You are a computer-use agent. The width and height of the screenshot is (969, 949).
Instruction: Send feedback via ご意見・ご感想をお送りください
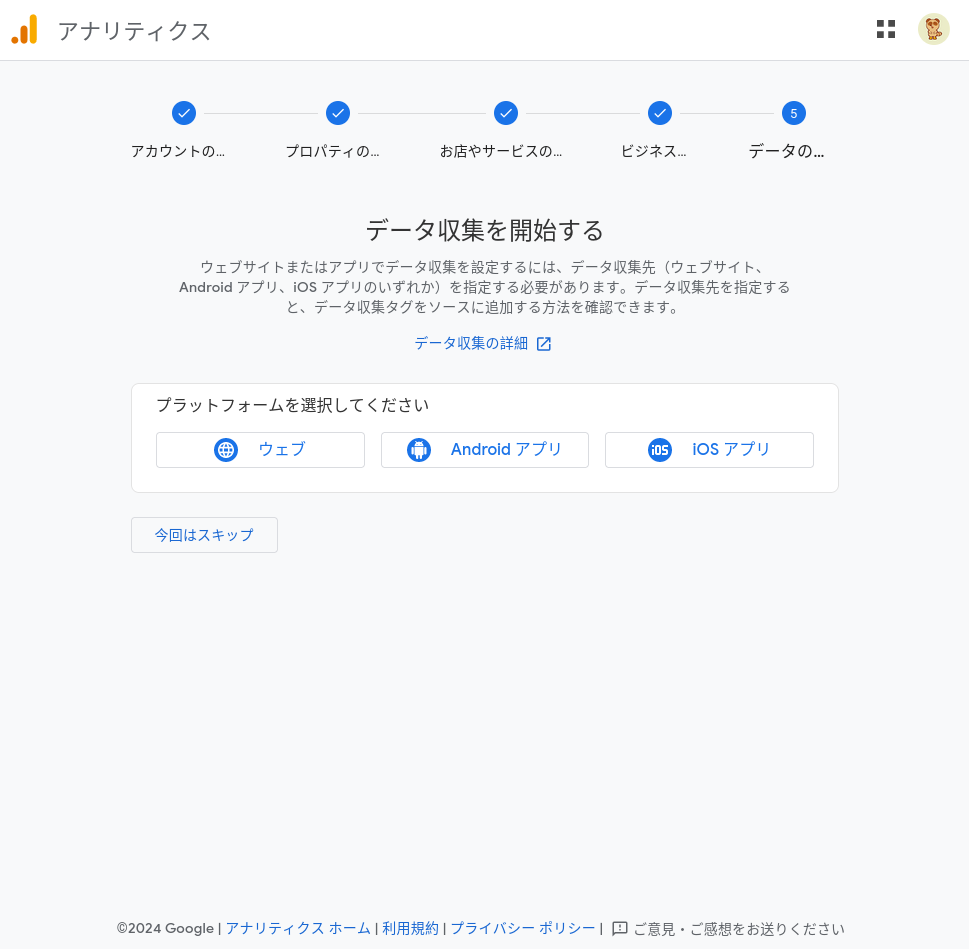point(729,928)
